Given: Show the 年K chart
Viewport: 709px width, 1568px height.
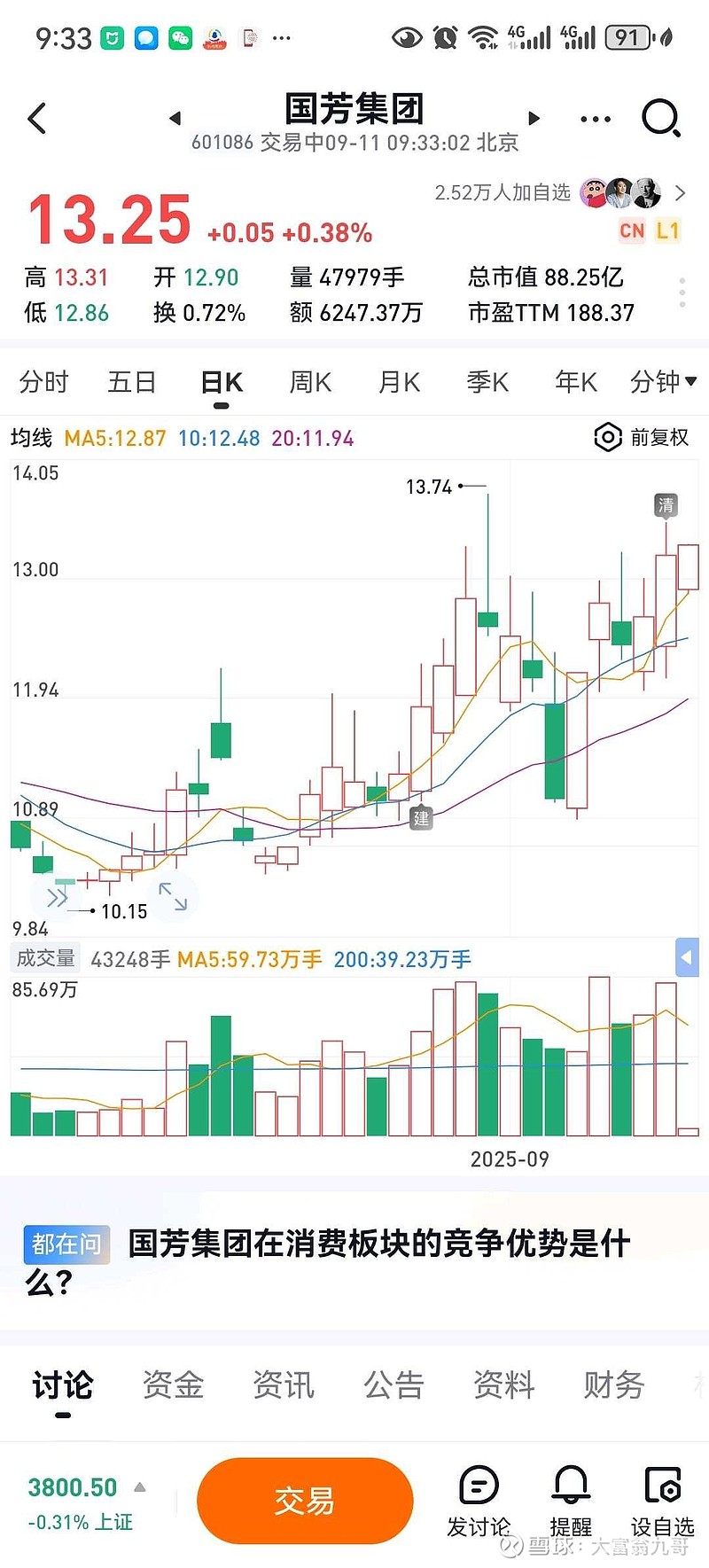Looking at the screenshot, I should pos(576,382).
